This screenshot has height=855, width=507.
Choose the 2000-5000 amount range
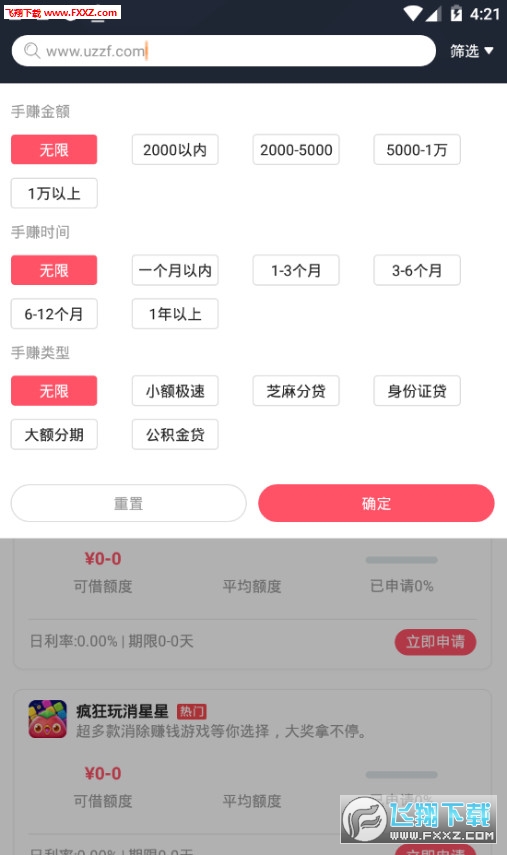click(x=296, y=149)
